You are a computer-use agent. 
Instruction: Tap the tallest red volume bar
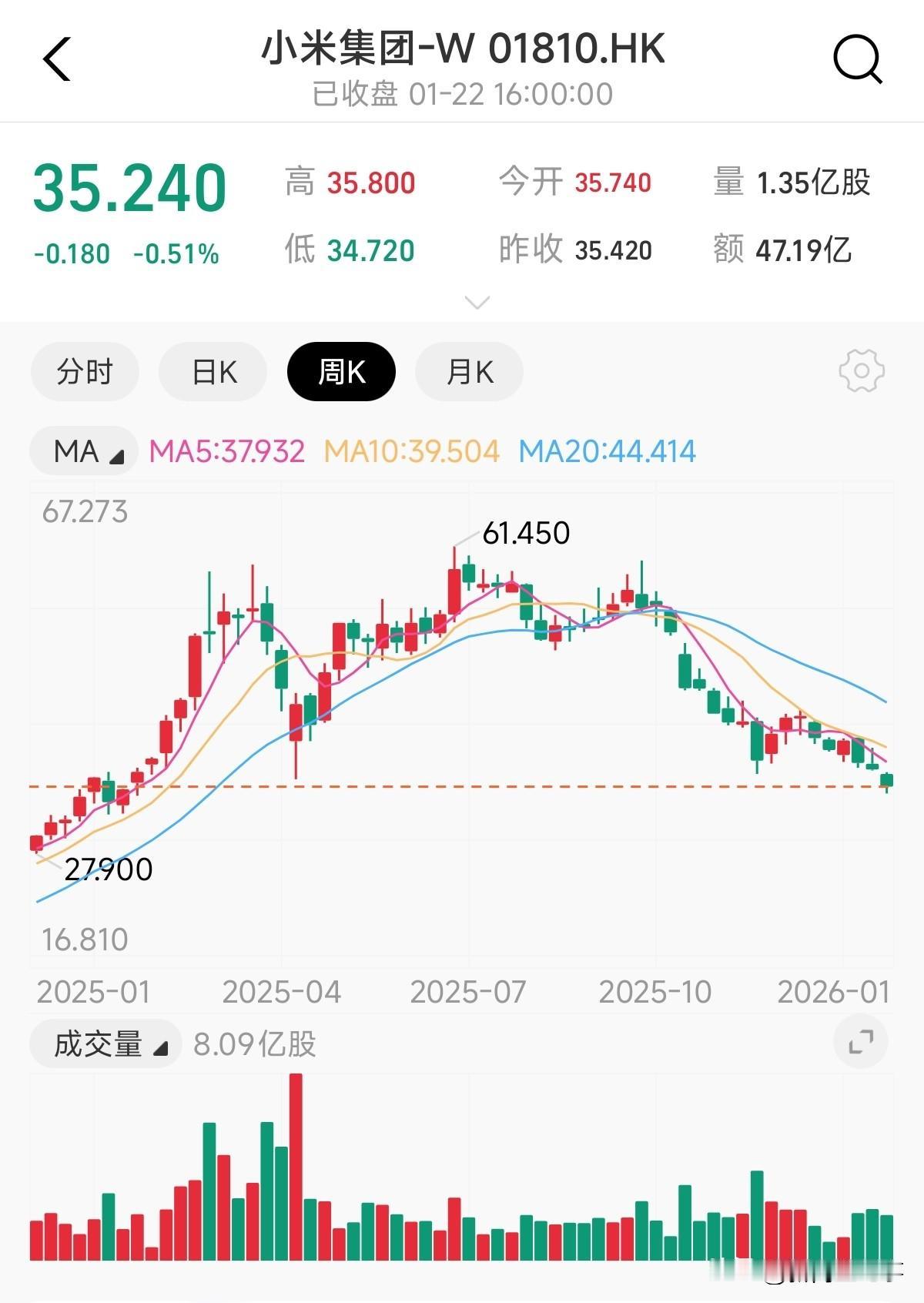pyautogui.click(x=296, y=1163)
